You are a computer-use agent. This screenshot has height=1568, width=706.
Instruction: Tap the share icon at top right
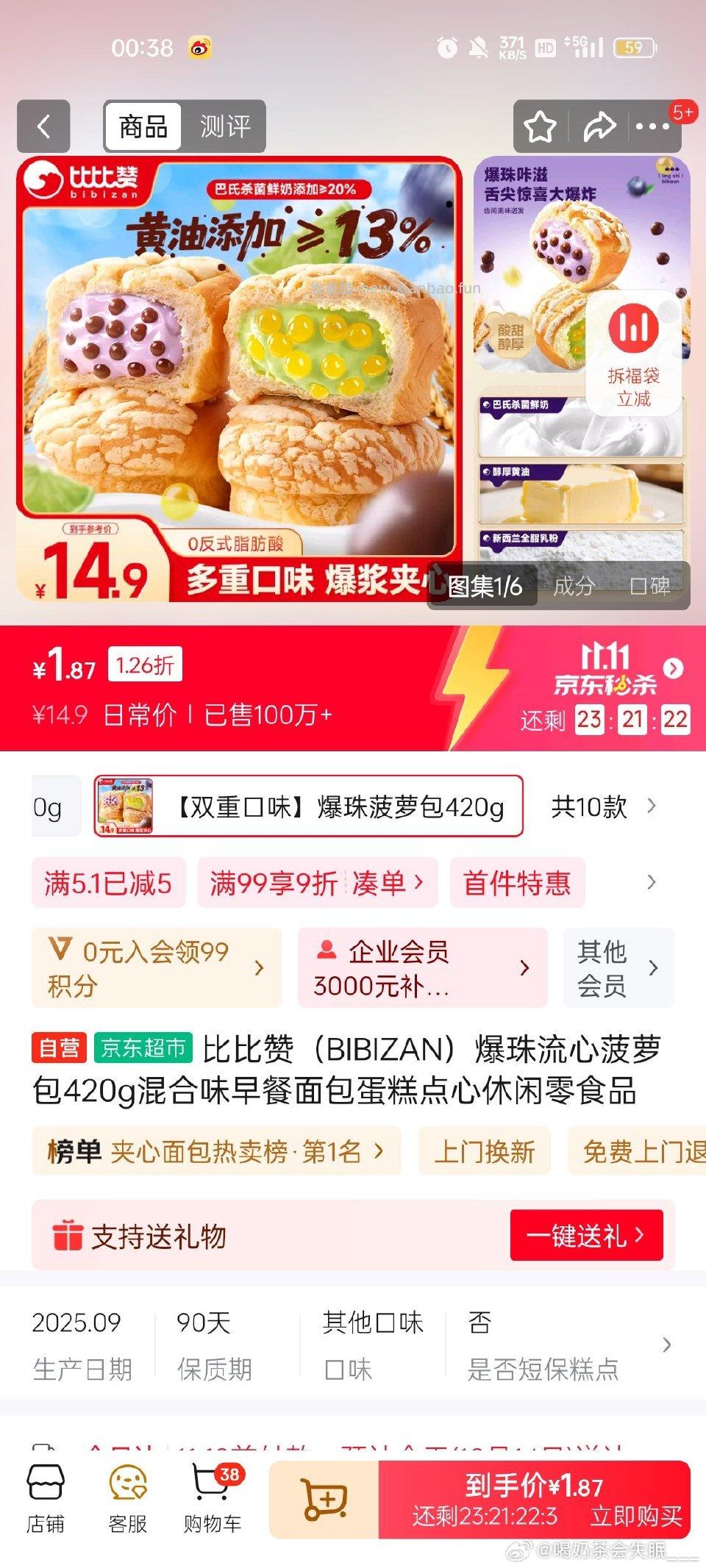pyautogui.click(x=599, y=126)
